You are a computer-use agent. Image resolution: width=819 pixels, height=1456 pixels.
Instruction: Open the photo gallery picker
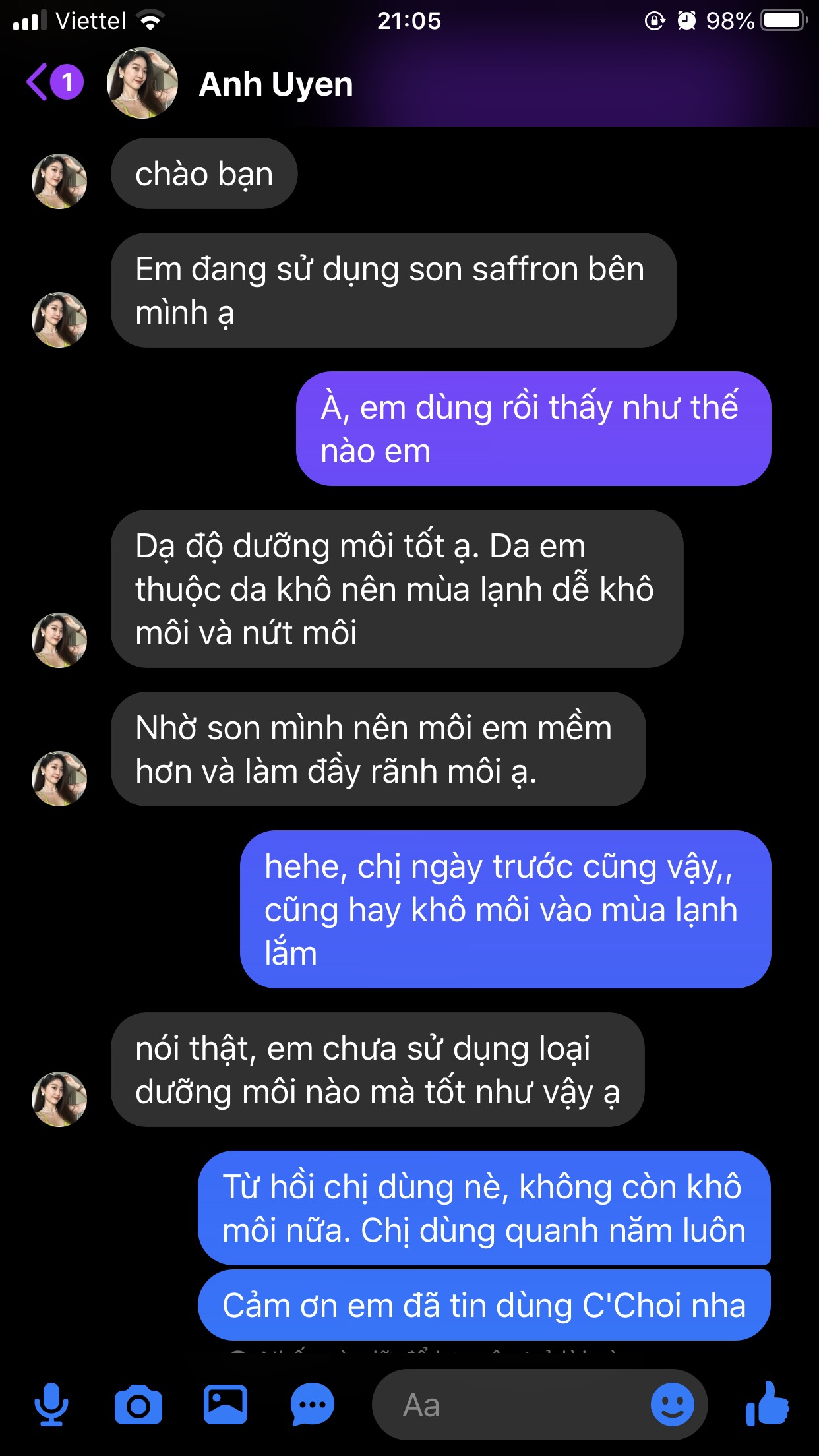tap(226, 1405)
